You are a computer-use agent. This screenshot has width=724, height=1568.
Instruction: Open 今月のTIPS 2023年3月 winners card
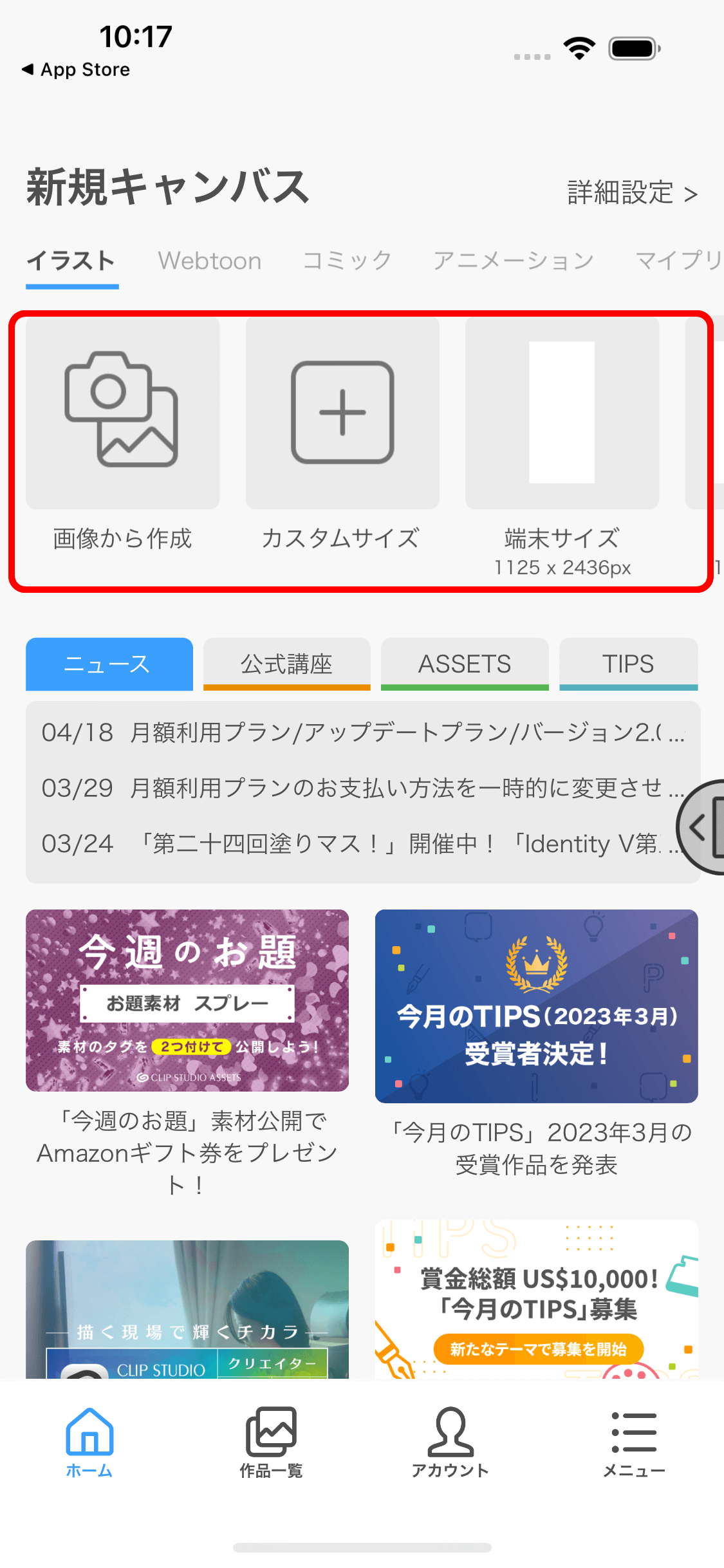point(536,1005)
